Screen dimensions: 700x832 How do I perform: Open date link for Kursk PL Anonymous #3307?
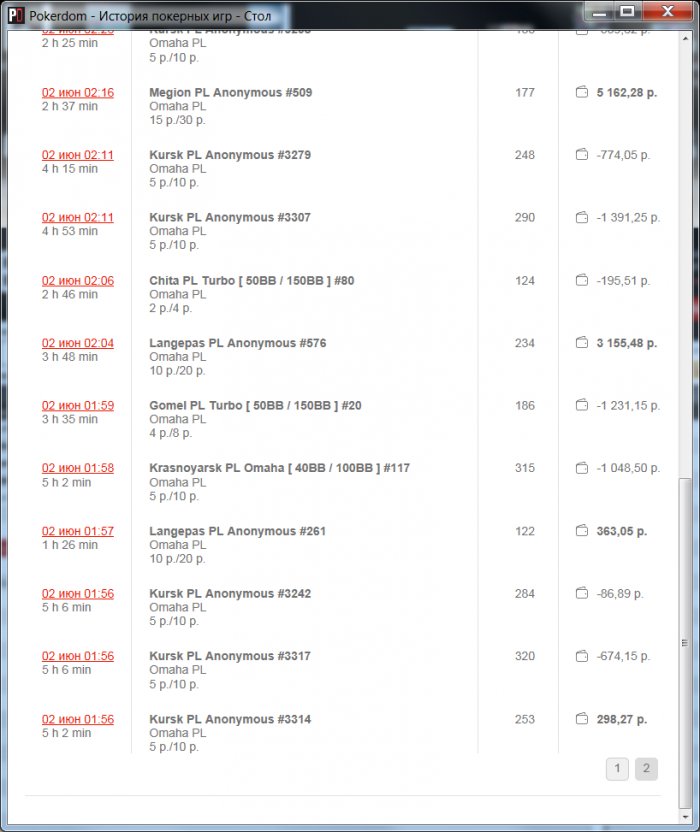(x=78, y=218)
